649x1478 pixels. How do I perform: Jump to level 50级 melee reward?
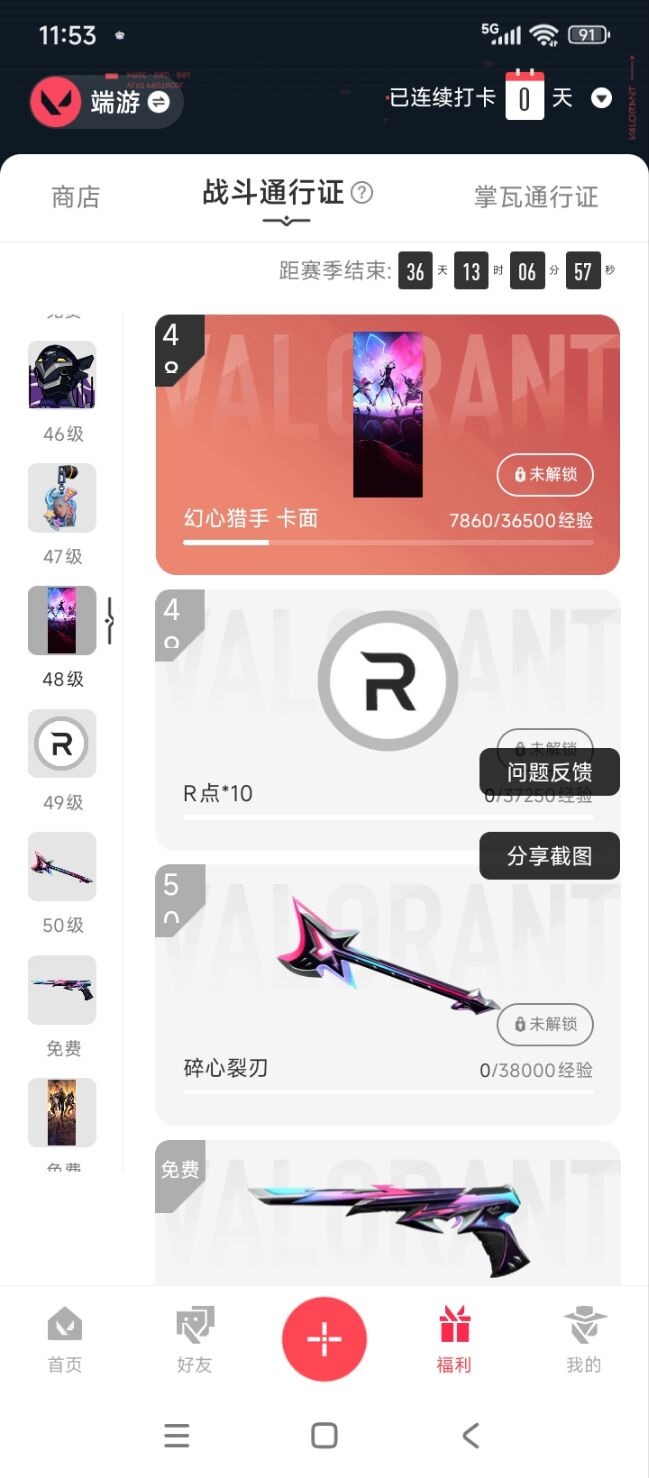point(62,867)
